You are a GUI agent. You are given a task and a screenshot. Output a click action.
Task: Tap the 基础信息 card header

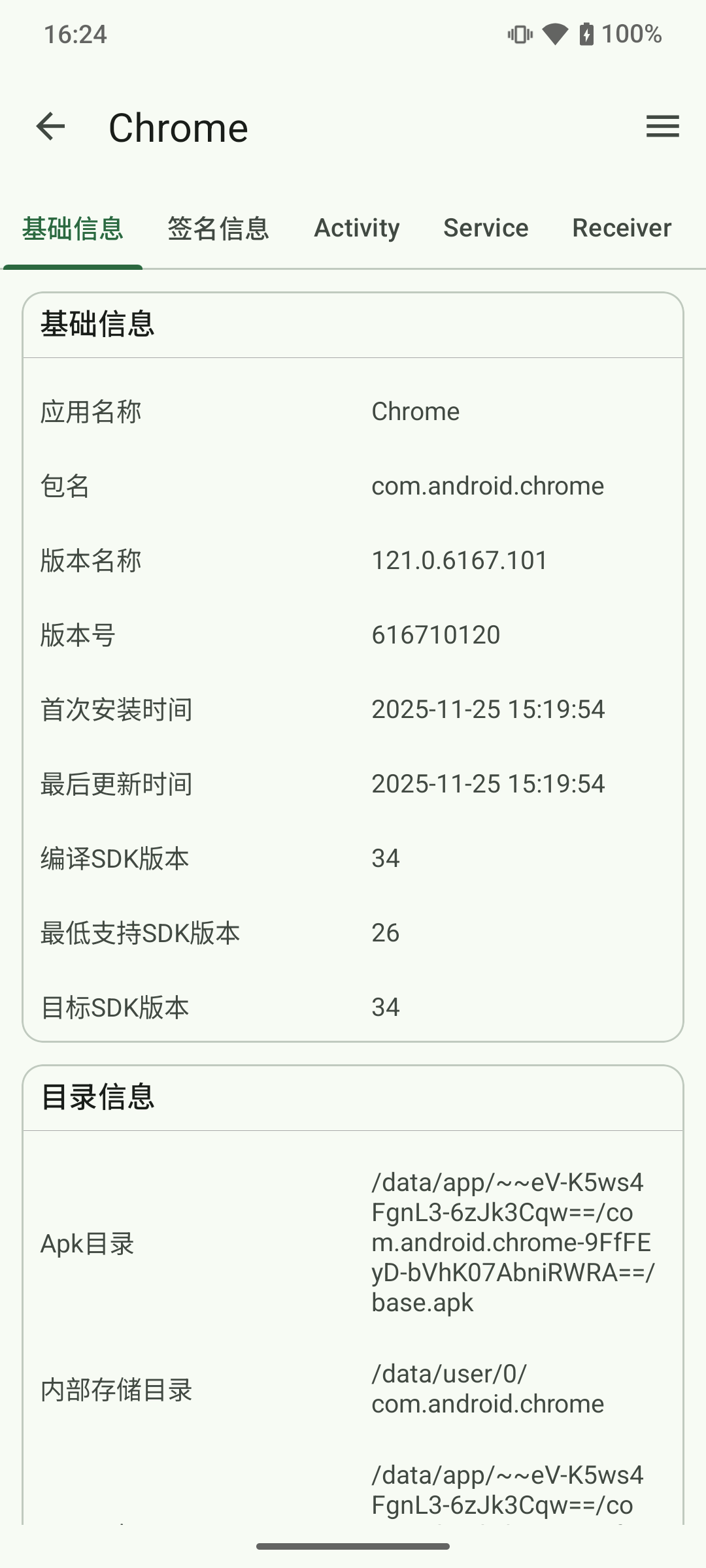tap(98, 325)
